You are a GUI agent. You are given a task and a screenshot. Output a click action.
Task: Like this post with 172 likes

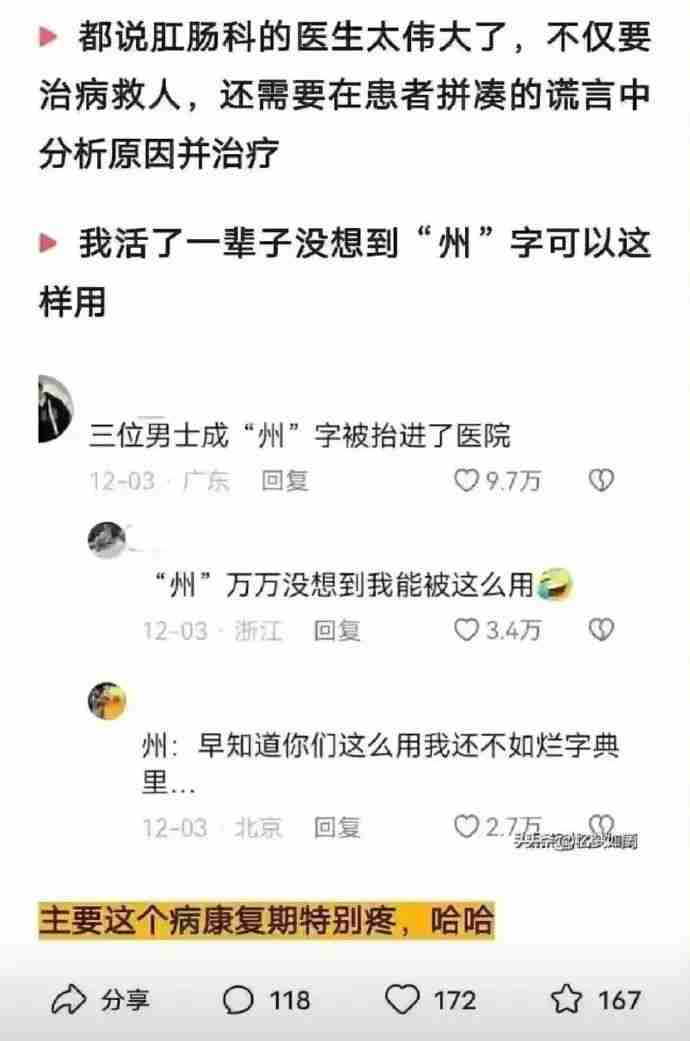(430, 999)
